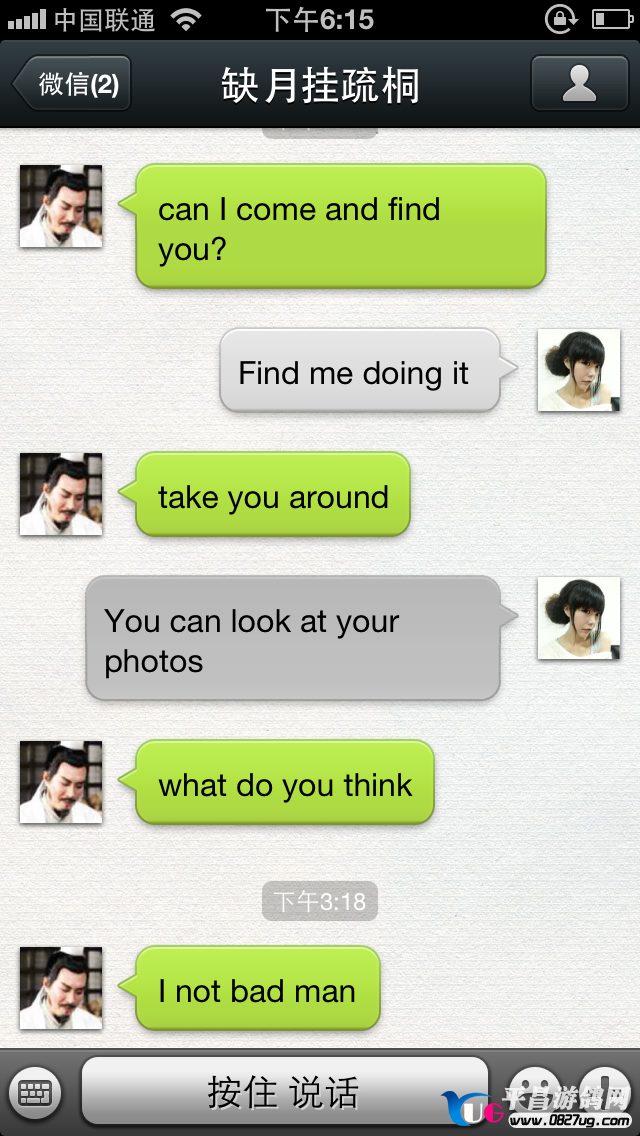Open my avatar beside "Find me doing it"

coord(579,370)
